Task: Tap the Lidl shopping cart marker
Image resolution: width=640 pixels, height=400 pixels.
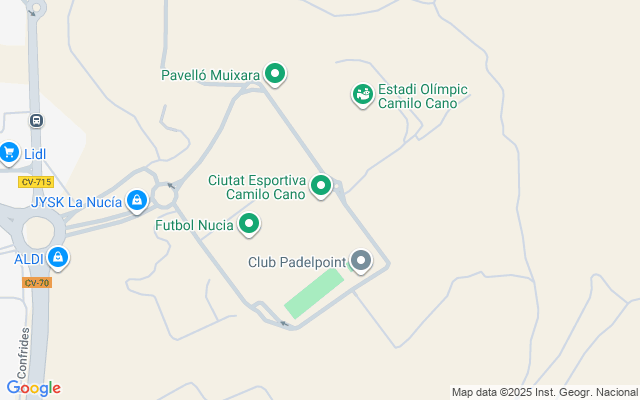Action: tap(9, 153)
